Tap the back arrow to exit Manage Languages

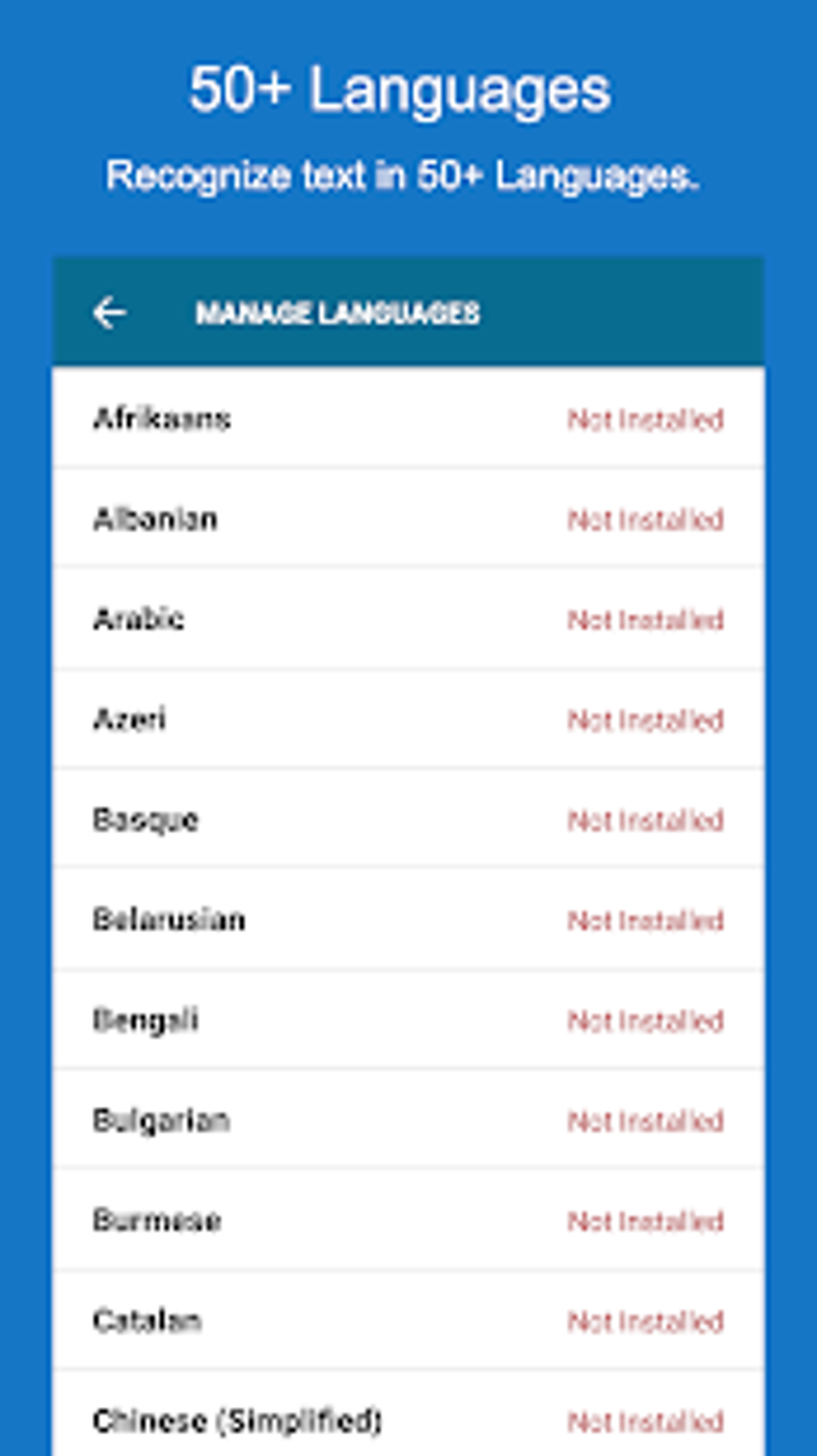coord(111,311)
